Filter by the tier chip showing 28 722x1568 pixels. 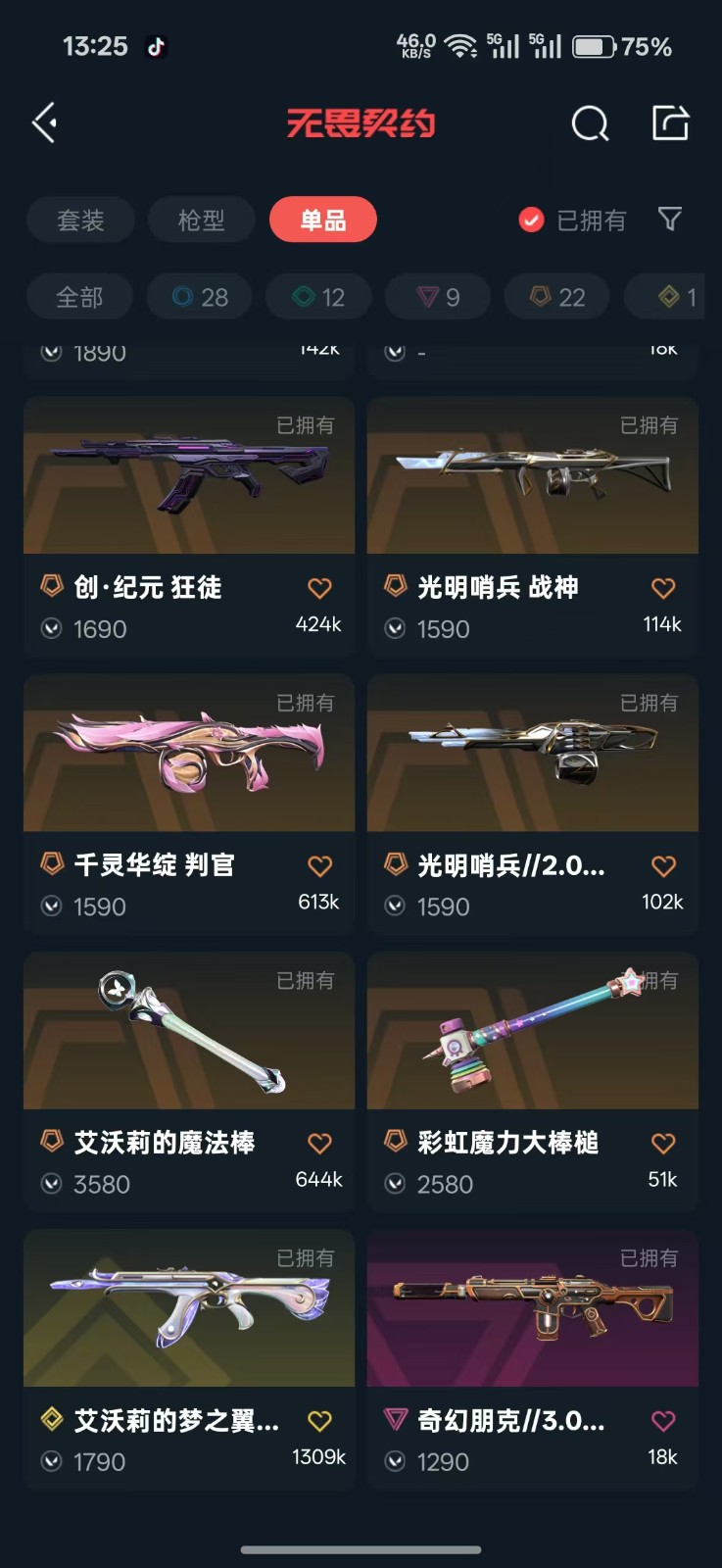pyautogui.click(x=200, y=297)
